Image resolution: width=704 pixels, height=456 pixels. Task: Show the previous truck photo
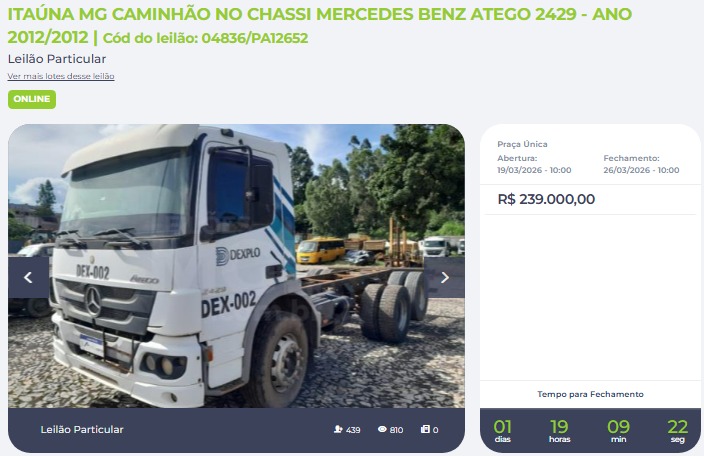tap(28, 277)
